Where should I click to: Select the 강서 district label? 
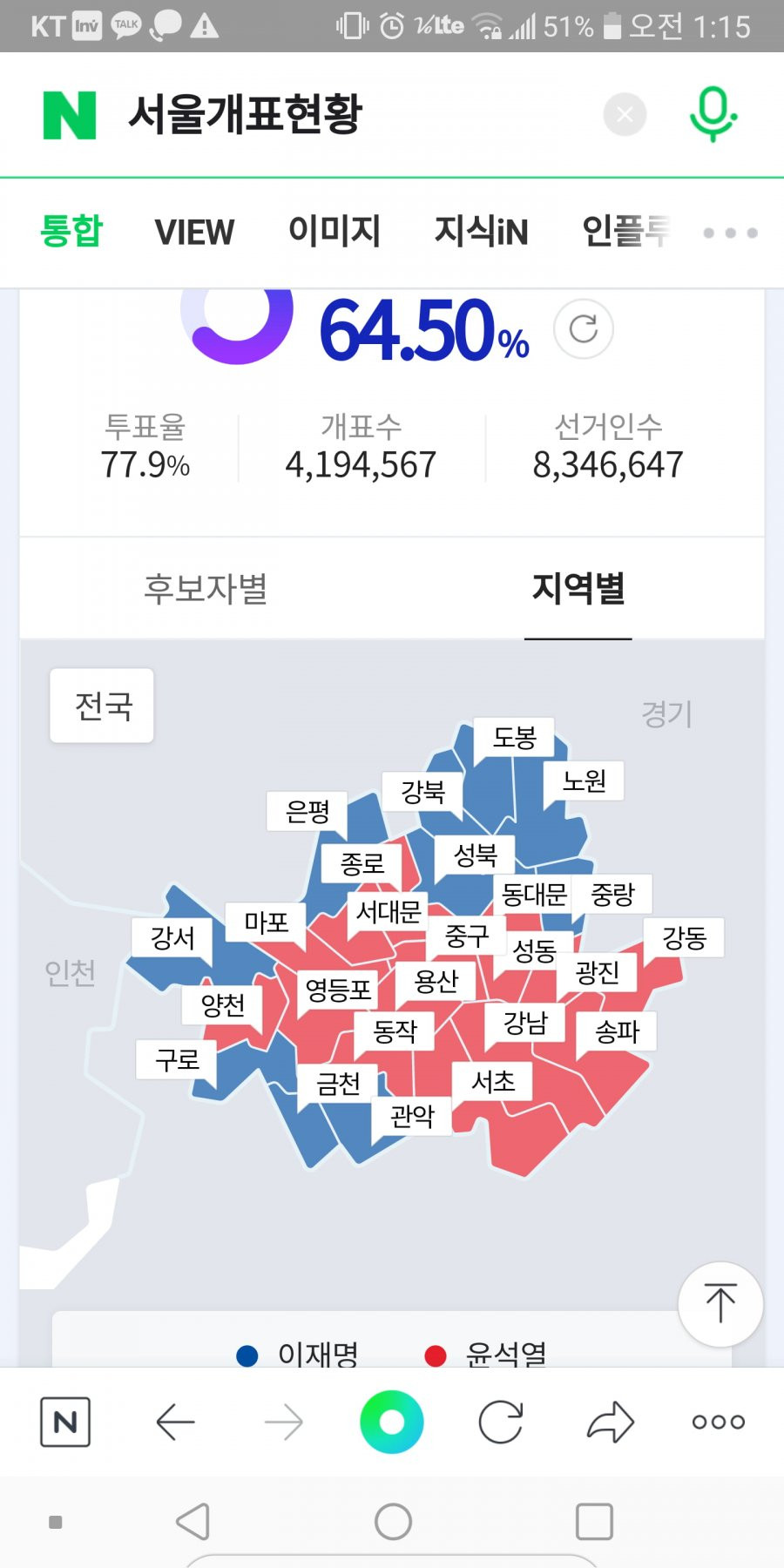(x=172, y=938)
